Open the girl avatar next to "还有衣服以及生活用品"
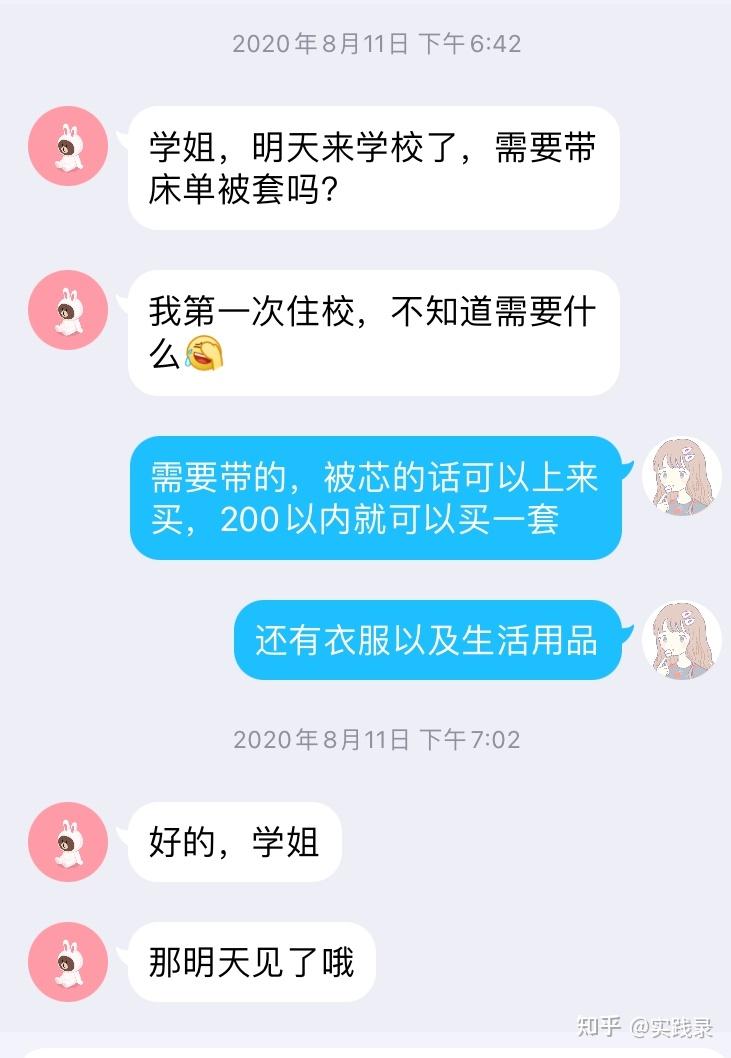The height and width of the screenshot is (1058, 731). tap(681, 640)
